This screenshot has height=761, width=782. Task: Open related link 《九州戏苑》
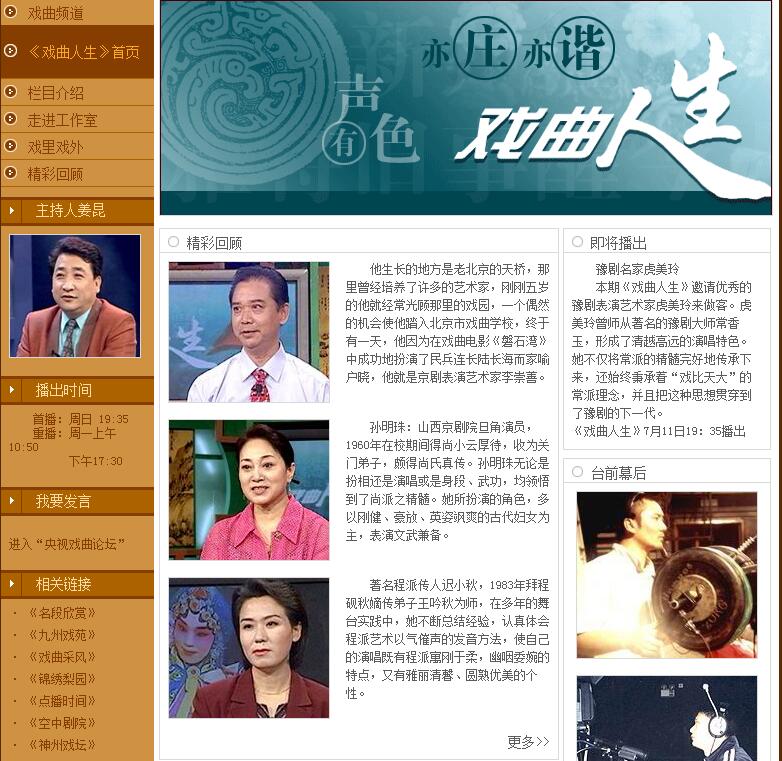coord(62,635)
